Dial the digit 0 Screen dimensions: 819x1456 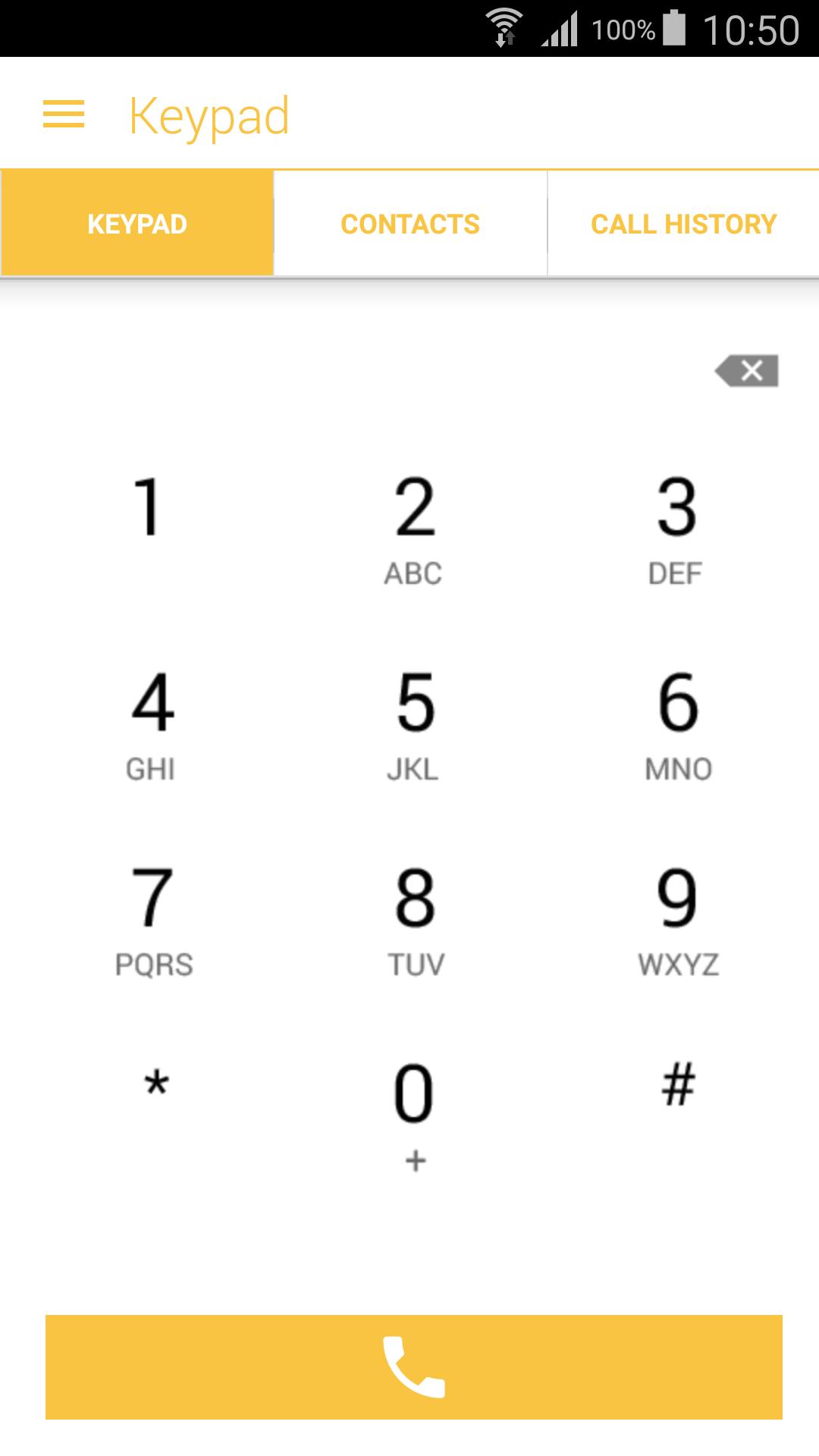(414, 1111)
